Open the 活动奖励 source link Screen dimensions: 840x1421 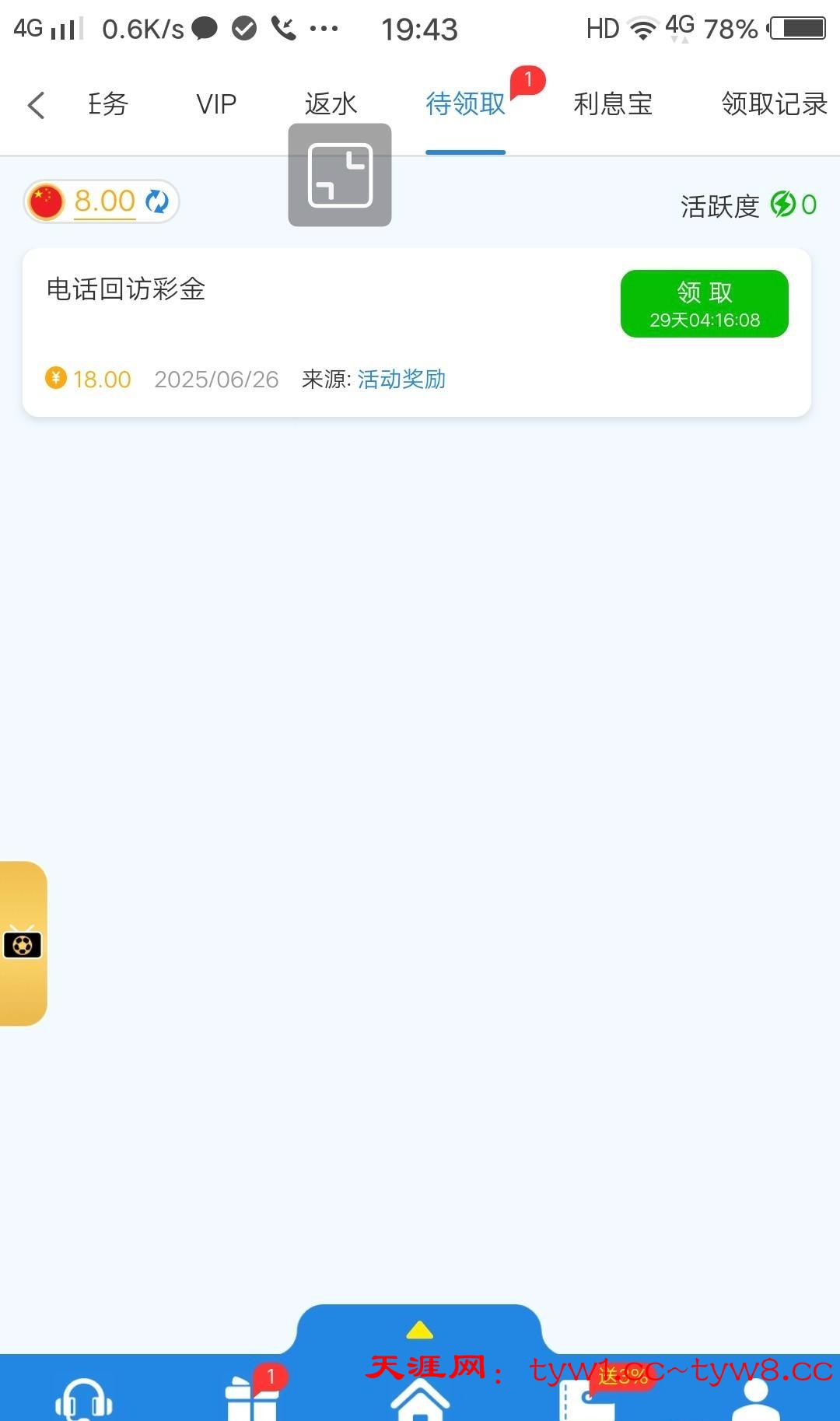401,380
